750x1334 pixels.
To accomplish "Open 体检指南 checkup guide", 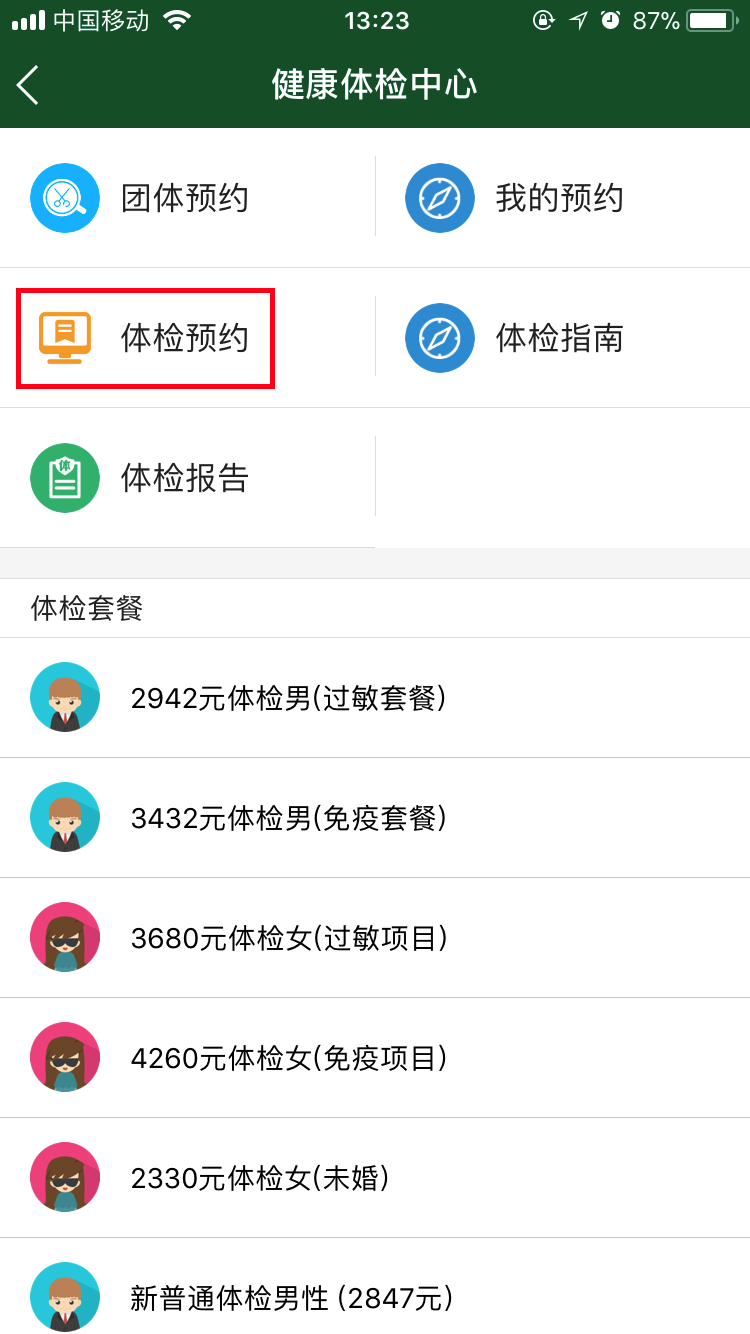I will tap(560, 338).
